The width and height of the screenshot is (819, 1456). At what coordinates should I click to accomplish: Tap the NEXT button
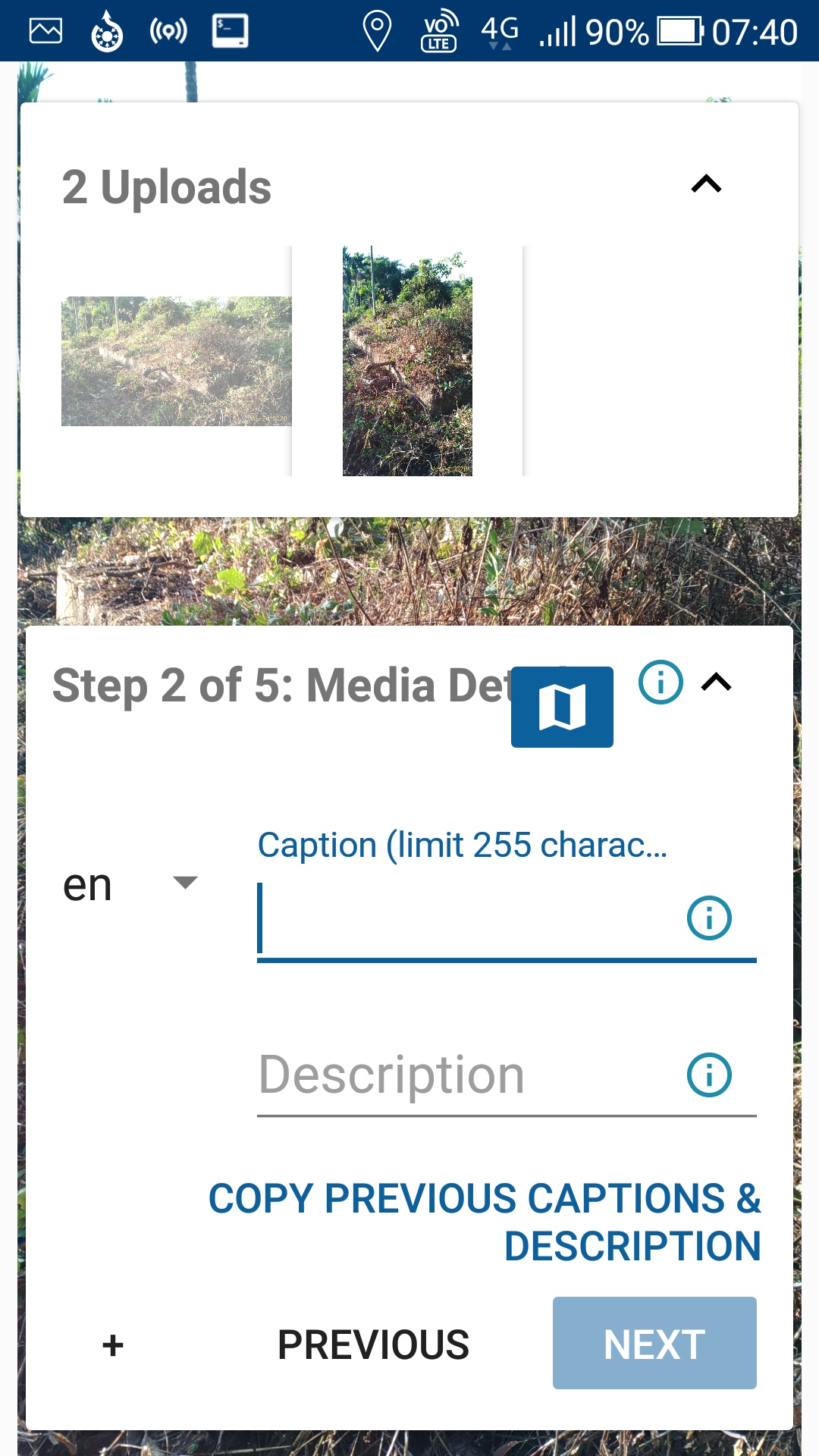(654, 1344)
